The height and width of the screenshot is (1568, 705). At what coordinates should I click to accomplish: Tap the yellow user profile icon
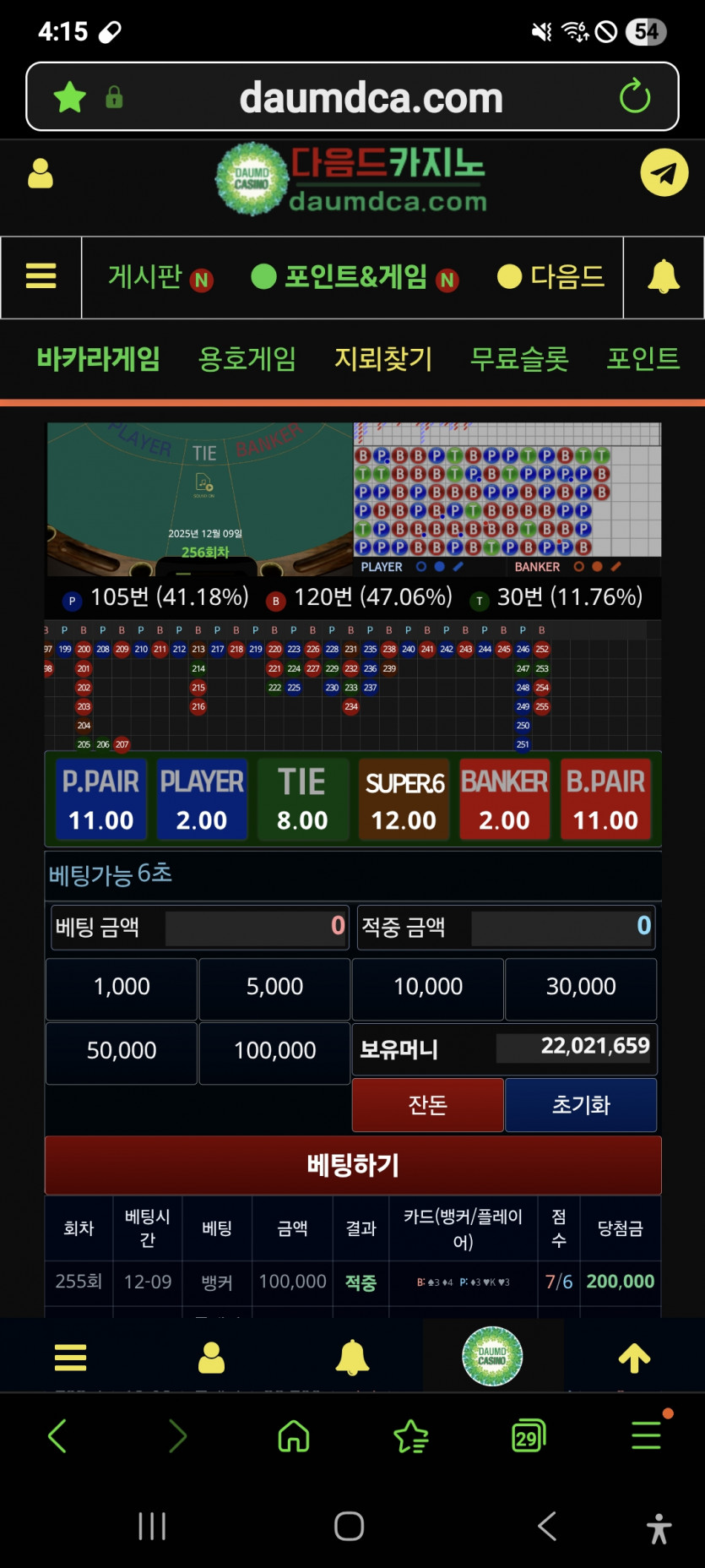(41, 172)
